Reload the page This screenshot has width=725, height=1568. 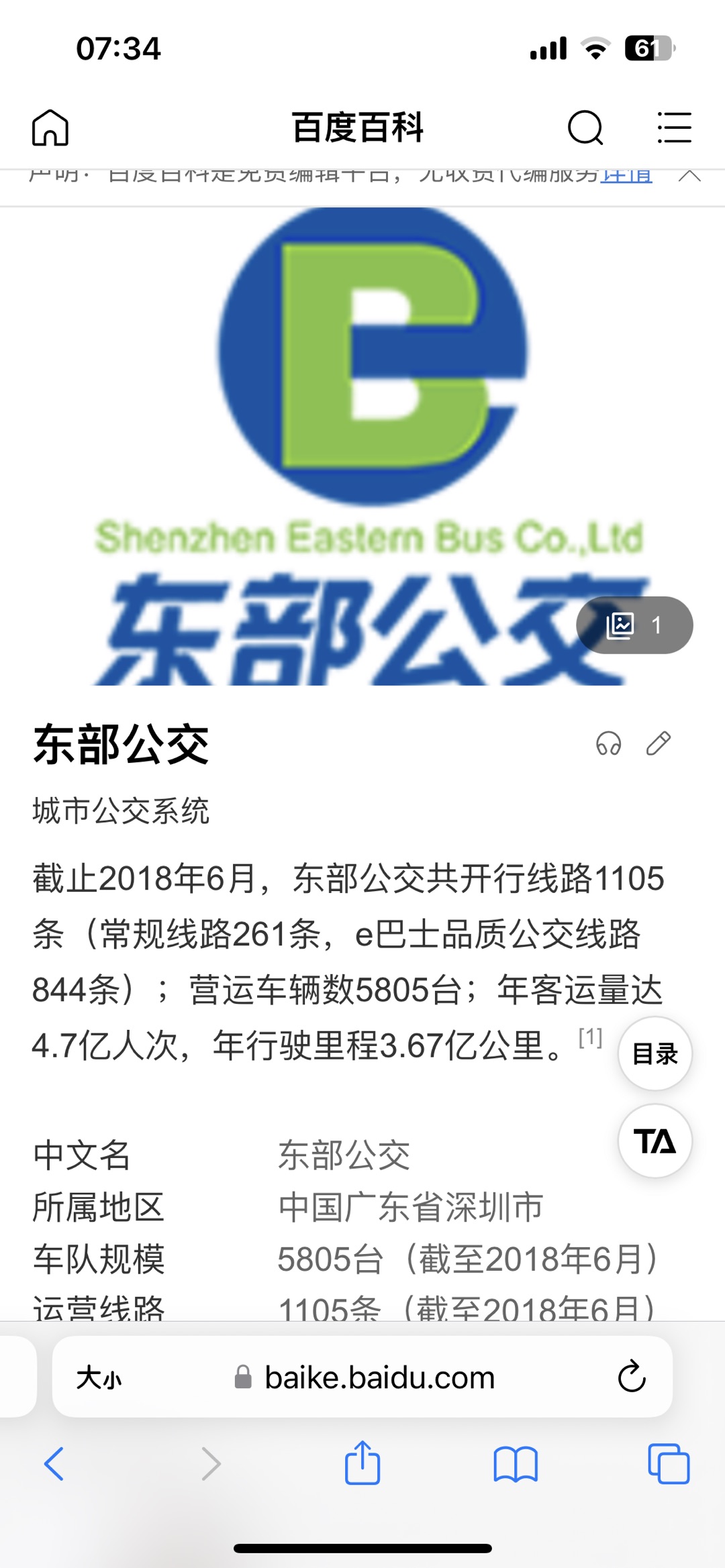click(x=631, y=1377)
